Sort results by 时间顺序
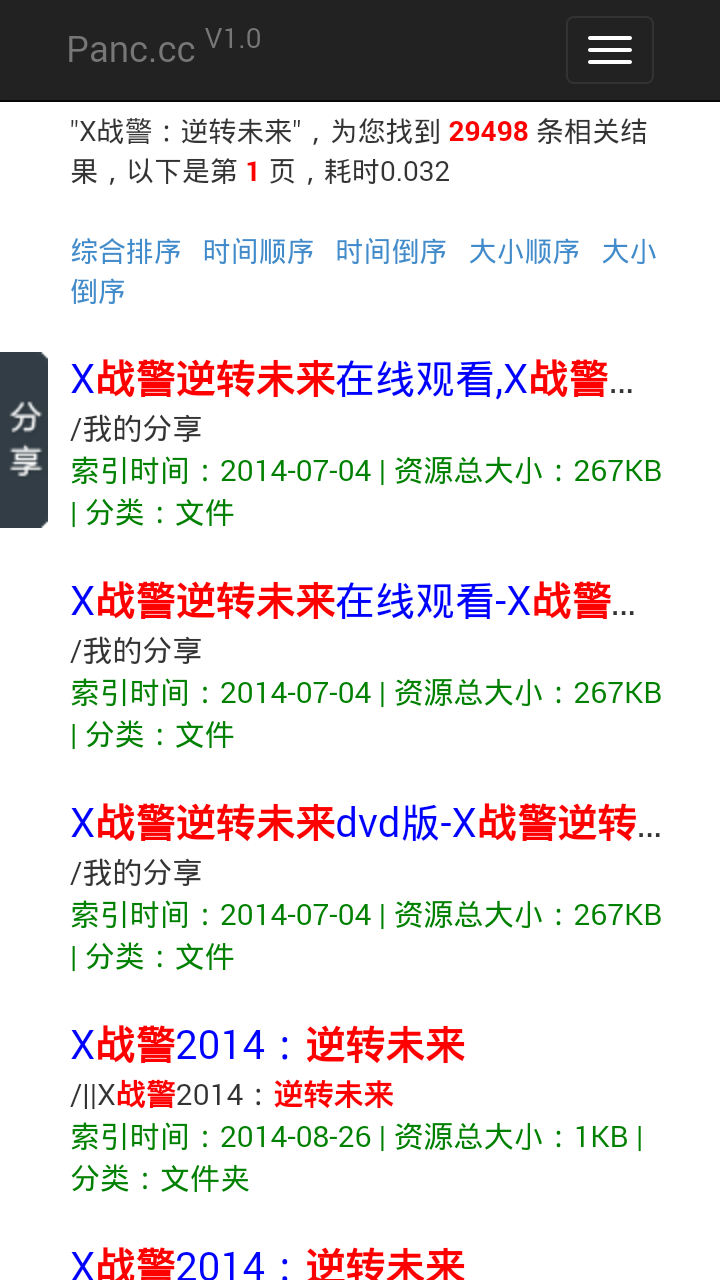This screenshot has width=720, height=1280. [x=258, y=251]
